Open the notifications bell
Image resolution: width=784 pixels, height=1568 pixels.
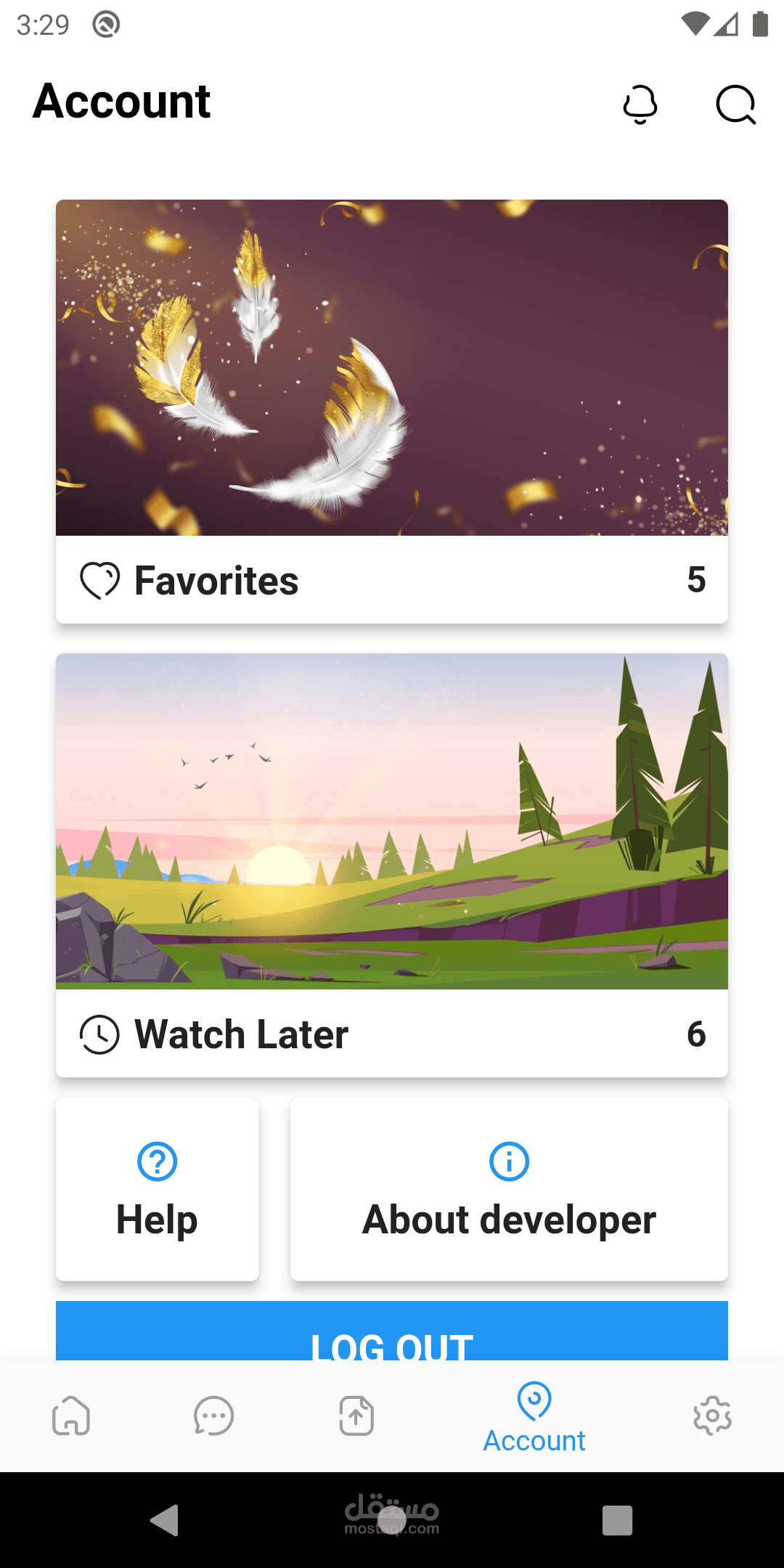coord(640,105)
